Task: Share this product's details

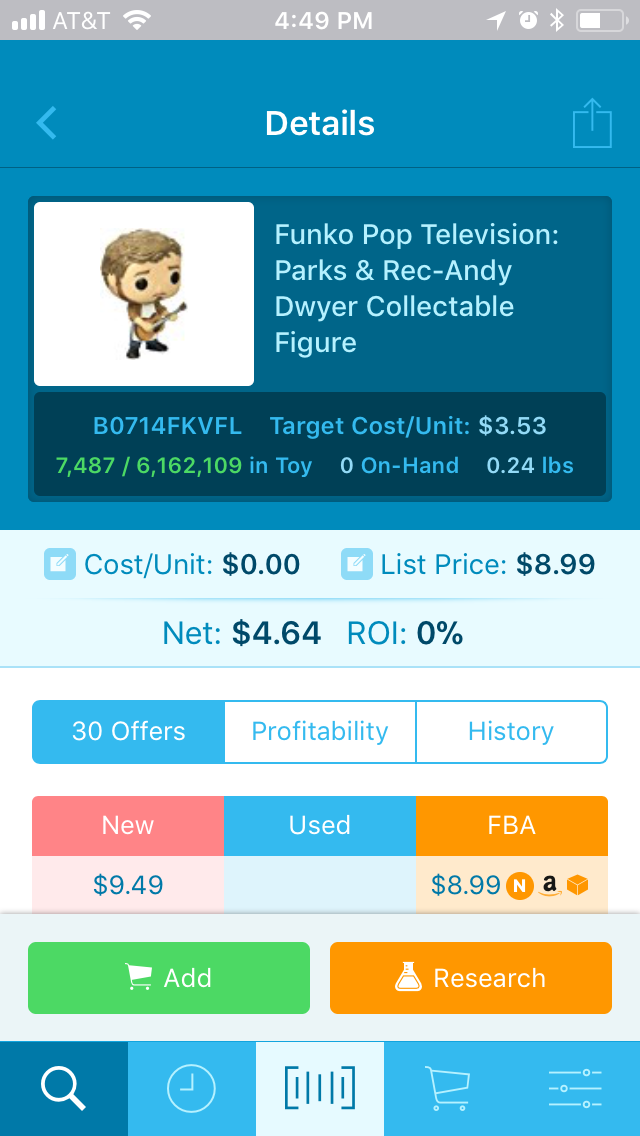Action: [x=592, y=123]
